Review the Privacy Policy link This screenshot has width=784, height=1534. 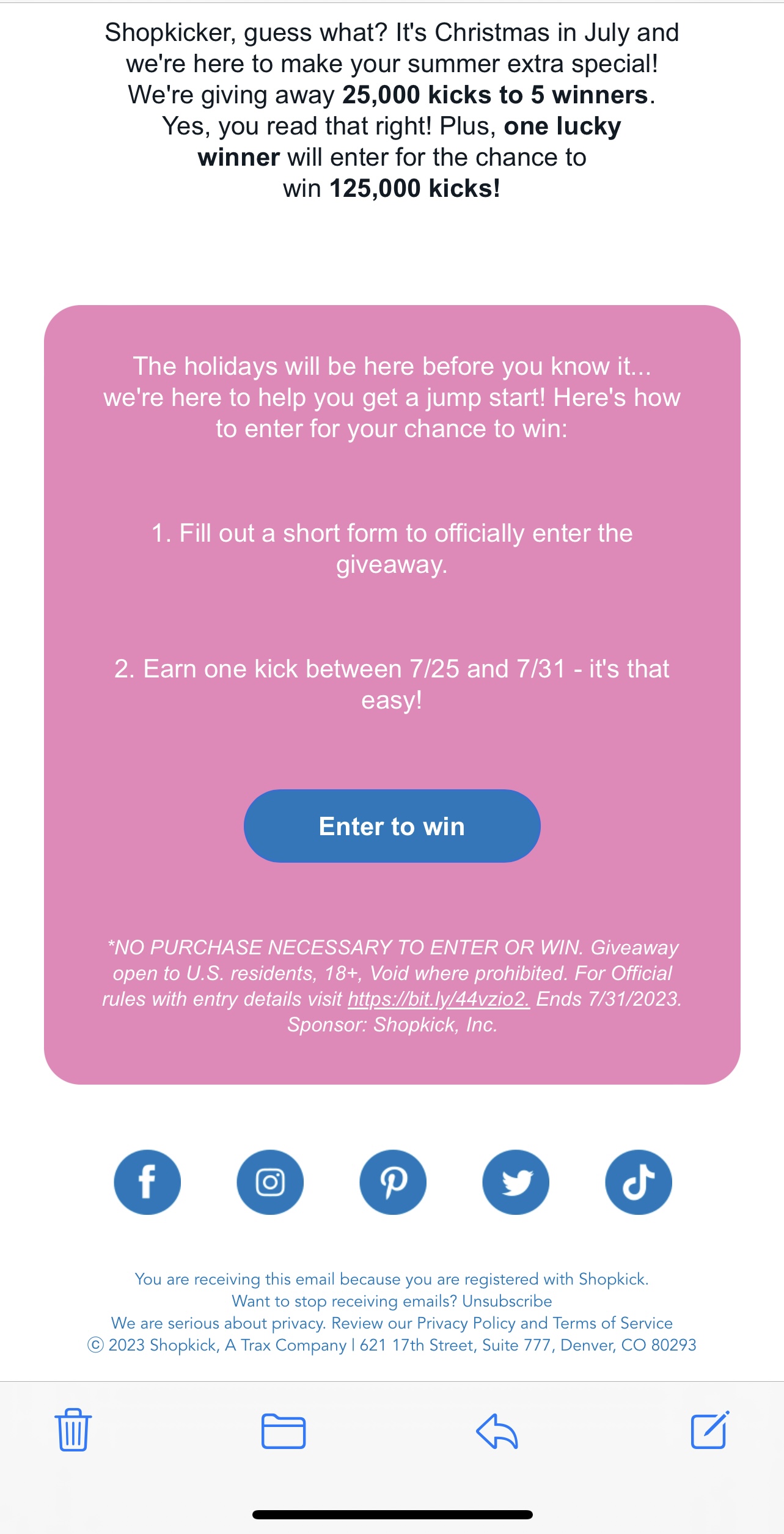point(467,1322)
